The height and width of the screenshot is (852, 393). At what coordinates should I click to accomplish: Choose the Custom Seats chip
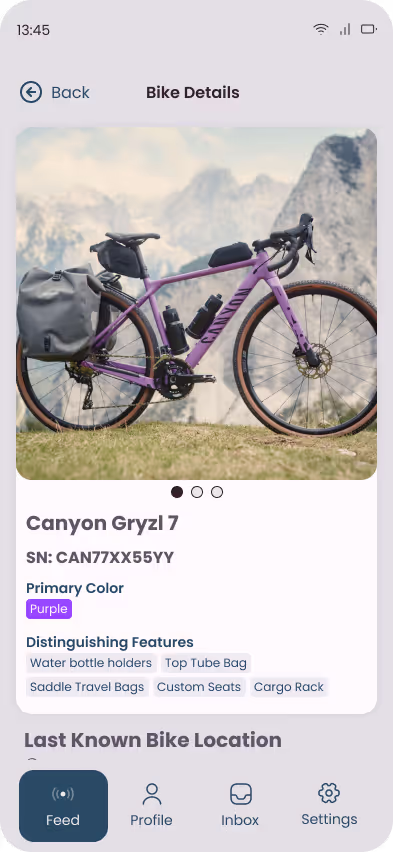[x=199, y=687]
